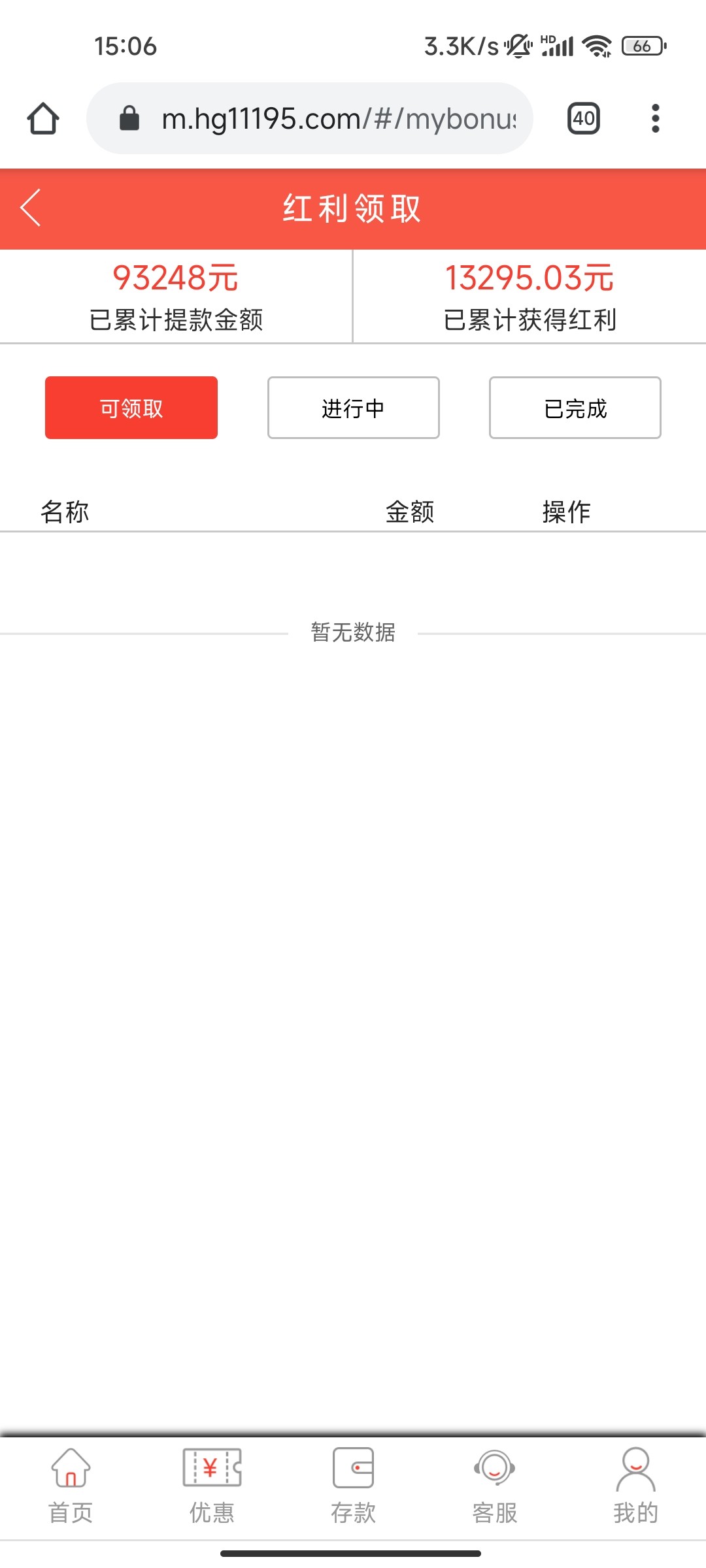Select the 可领取 filter
This screenshot has height=1568, width=706.
(x=131, y=408)
